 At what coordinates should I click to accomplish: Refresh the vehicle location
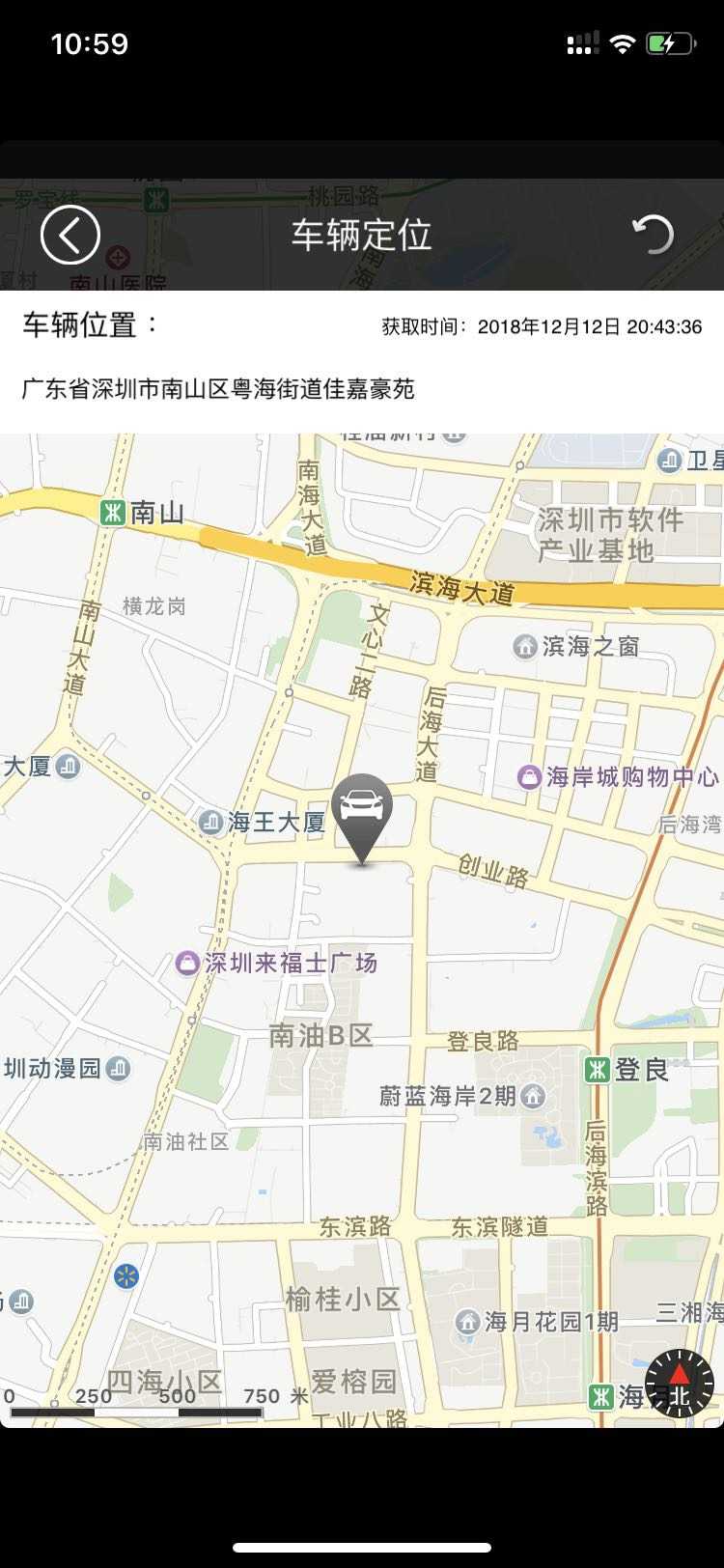(653, 235)
